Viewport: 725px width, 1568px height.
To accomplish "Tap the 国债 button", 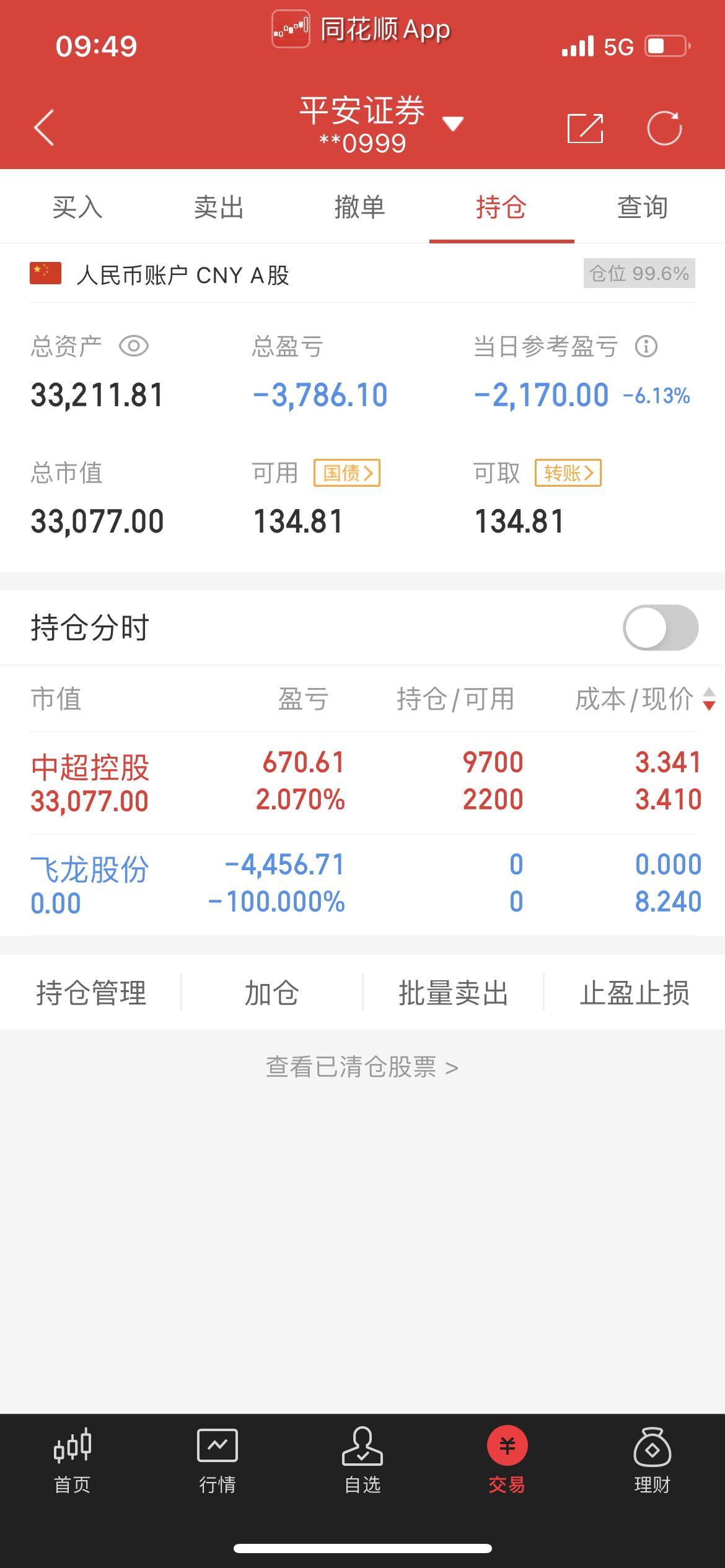I will coord(347,473).
